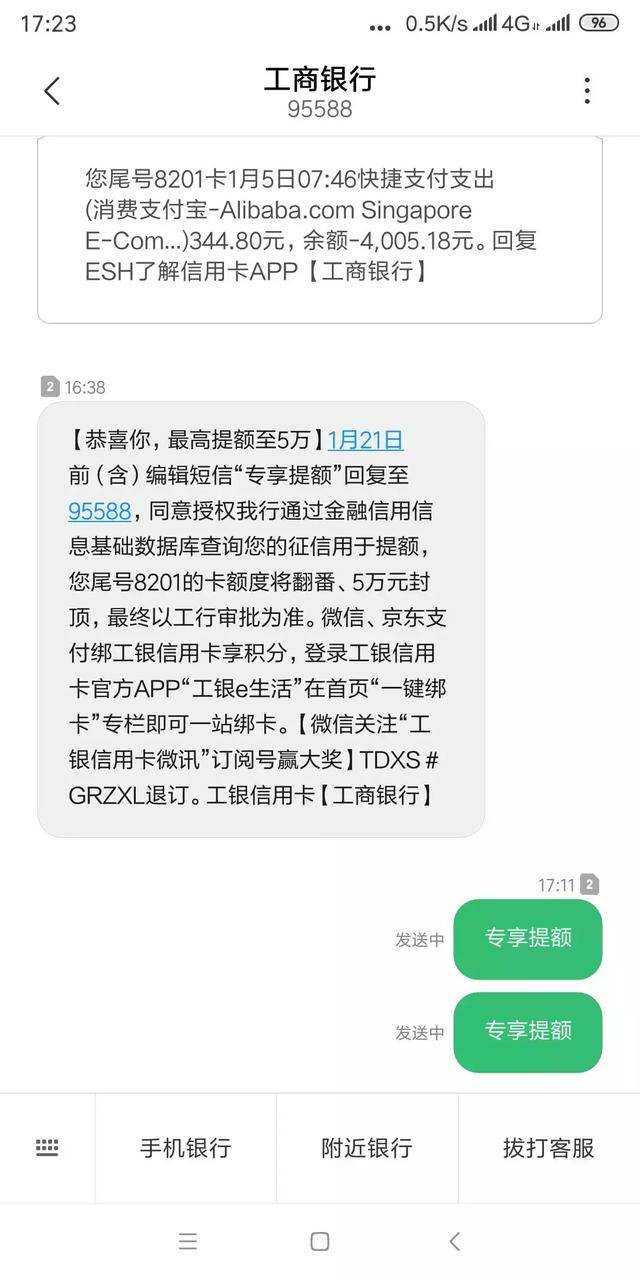Open the three-dot overflow menu
This screenshot has height=1280, width=640.
587,91
